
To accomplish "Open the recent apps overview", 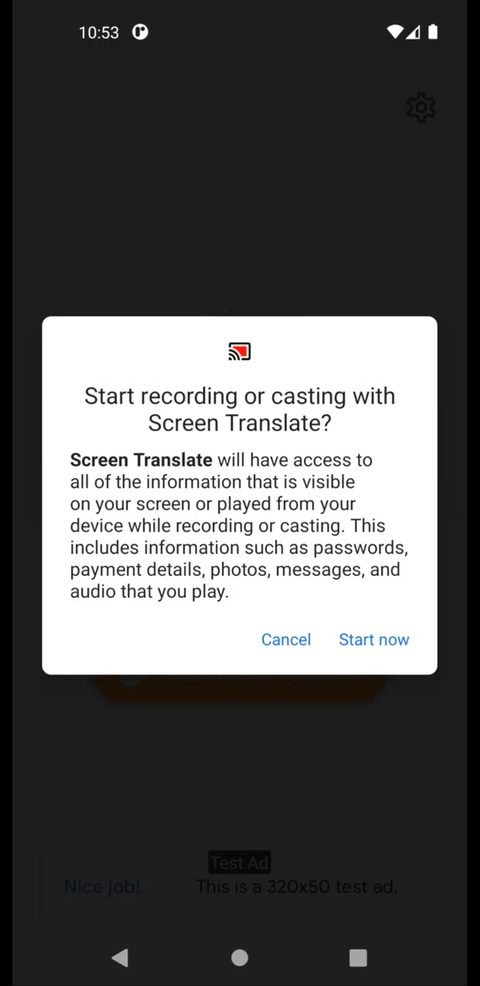I will coord(358,958).
